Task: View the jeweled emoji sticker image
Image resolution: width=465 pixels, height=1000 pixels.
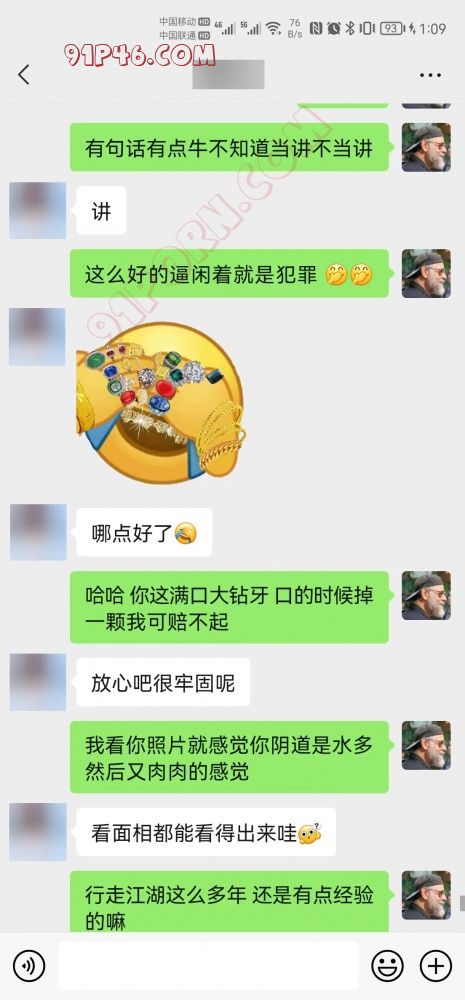Action: tap(161, 402)
